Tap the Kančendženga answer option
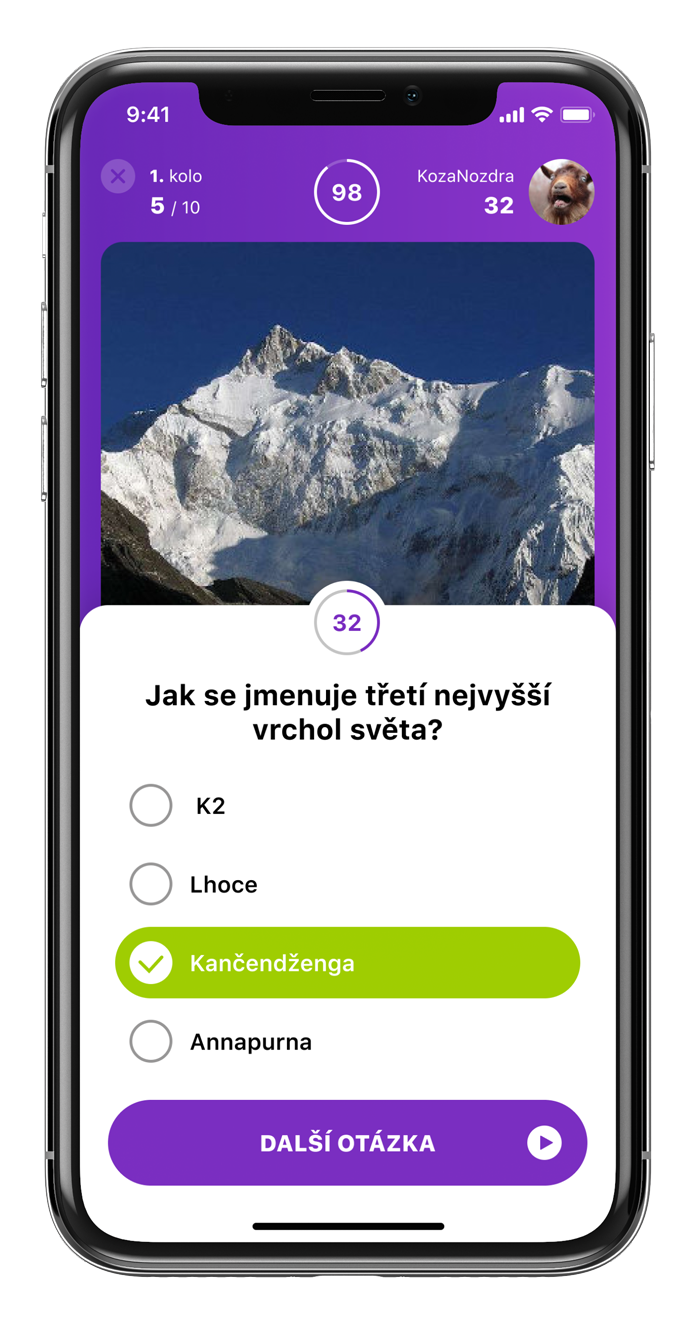 point(347,963)
